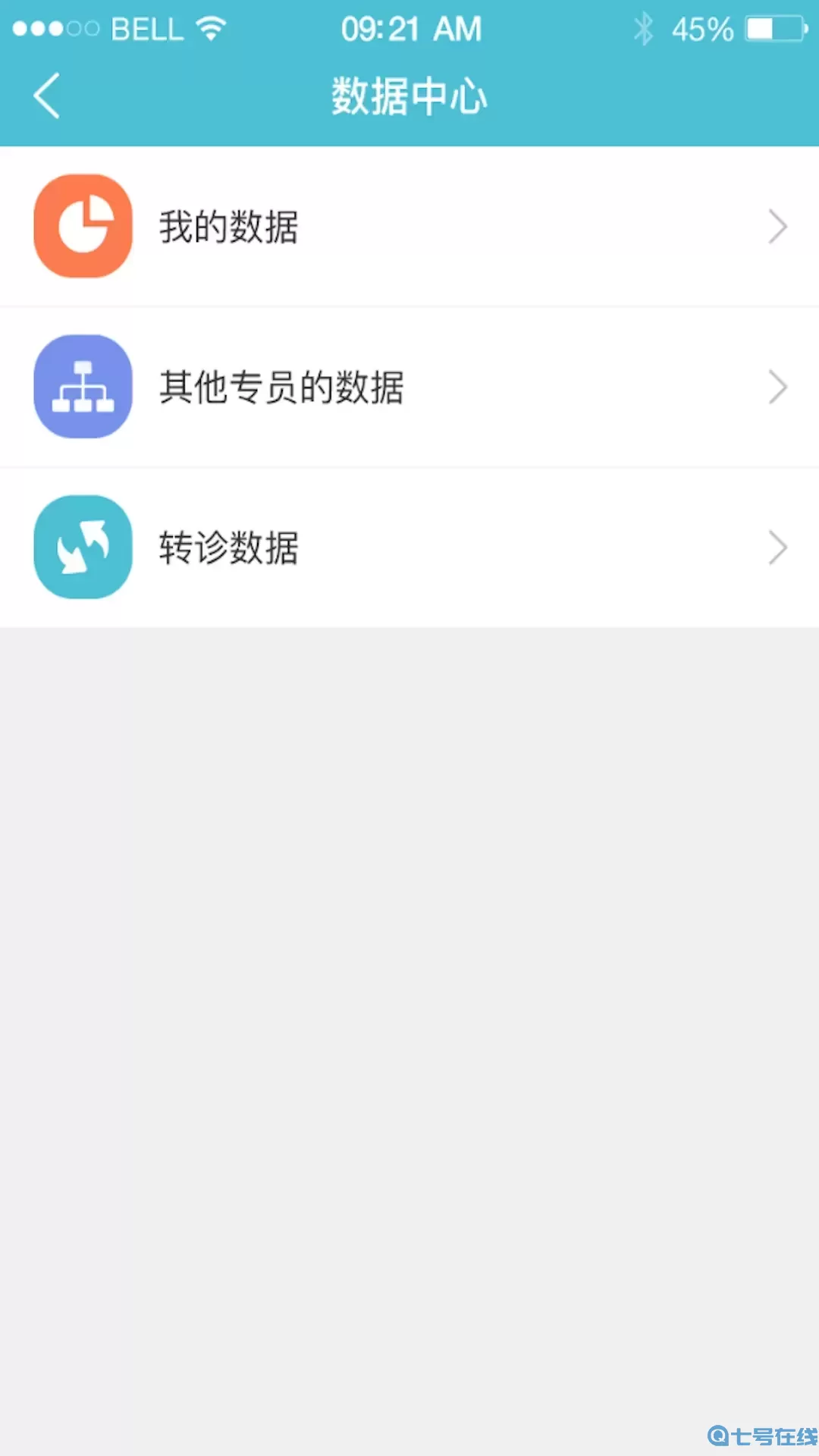Expand the 我的数据 row chevron
This screenshot has width=819, height=1456.
tap(778, 226)
